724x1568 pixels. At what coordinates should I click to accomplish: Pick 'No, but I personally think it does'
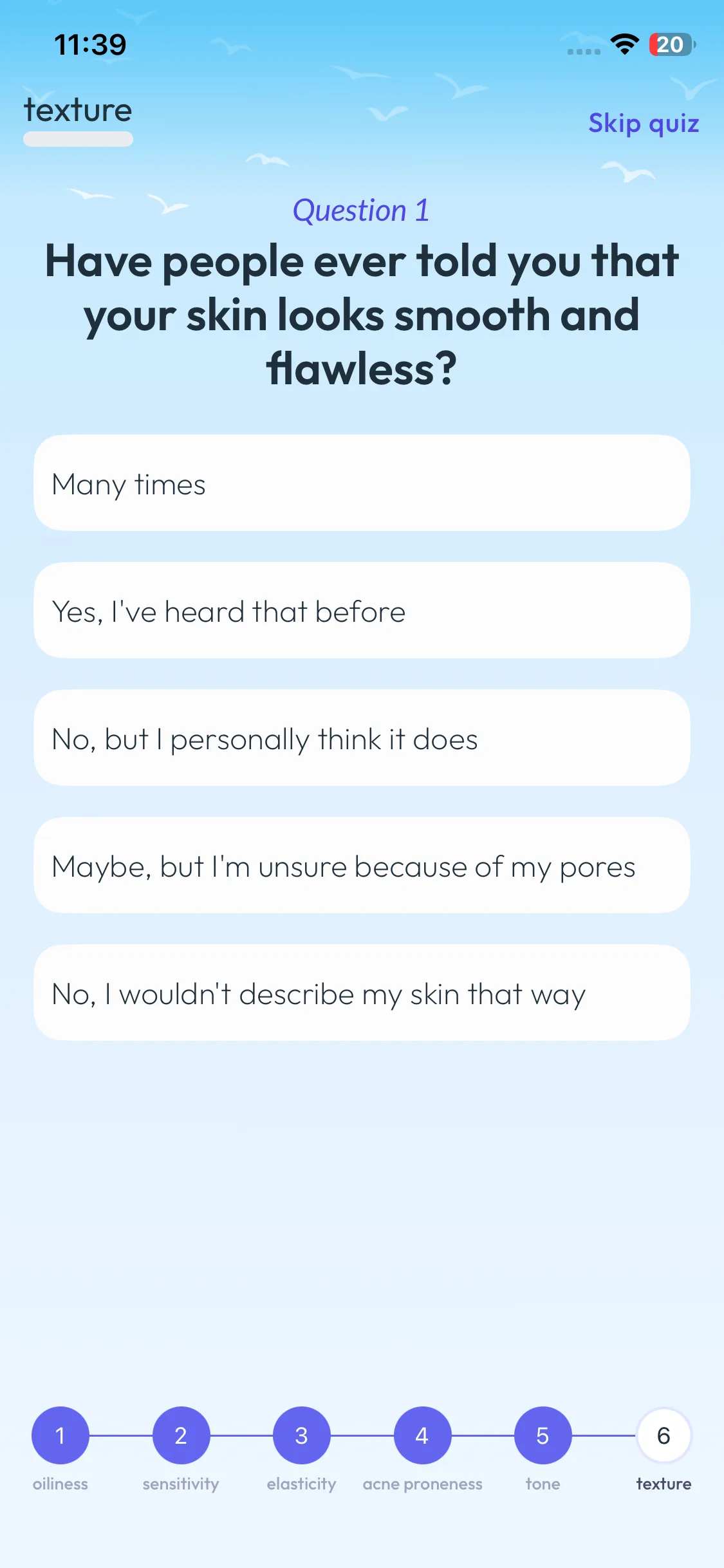(362, 738)
